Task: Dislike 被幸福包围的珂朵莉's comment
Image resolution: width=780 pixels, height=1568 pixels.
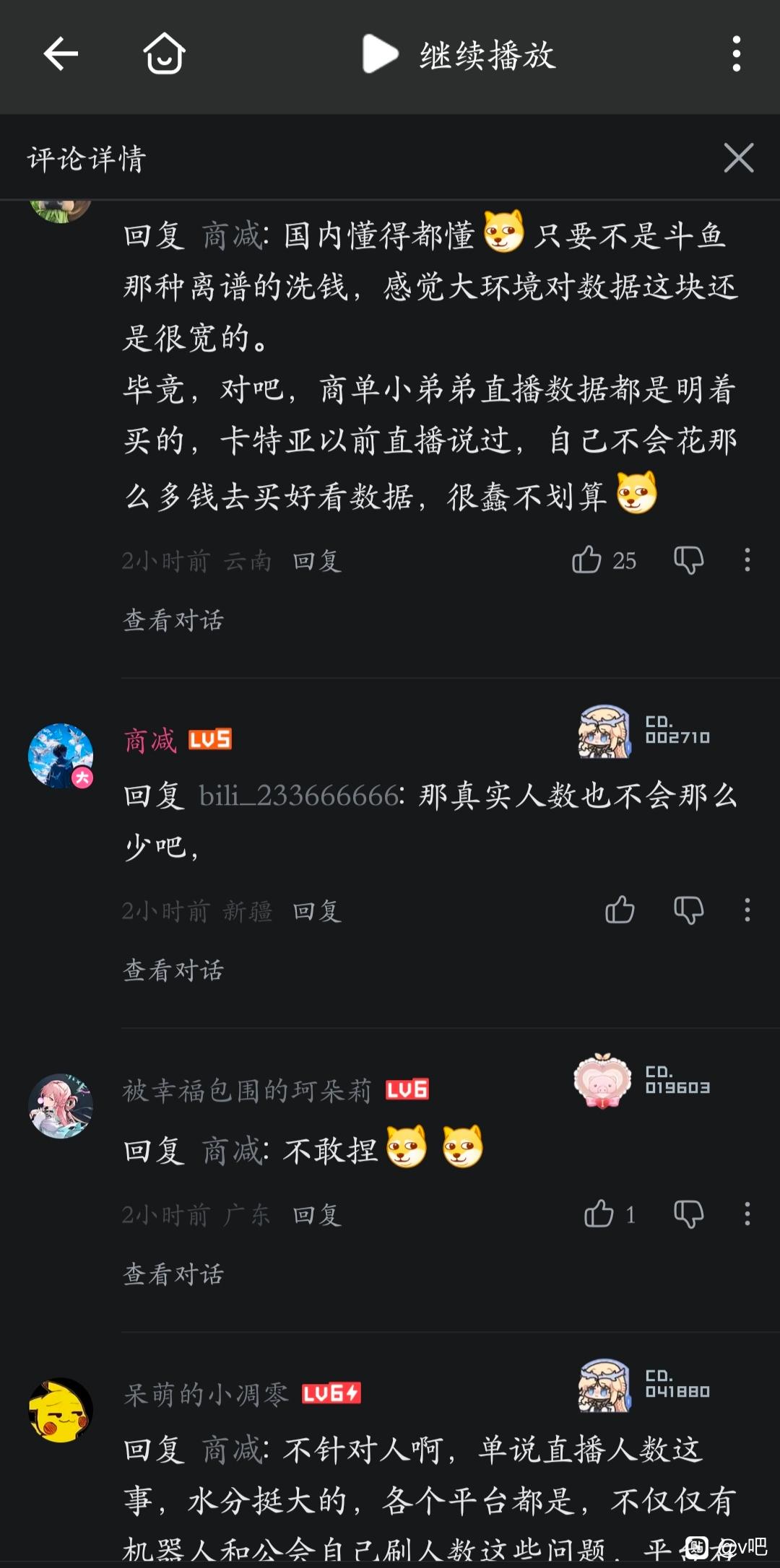Action: 688,1214
